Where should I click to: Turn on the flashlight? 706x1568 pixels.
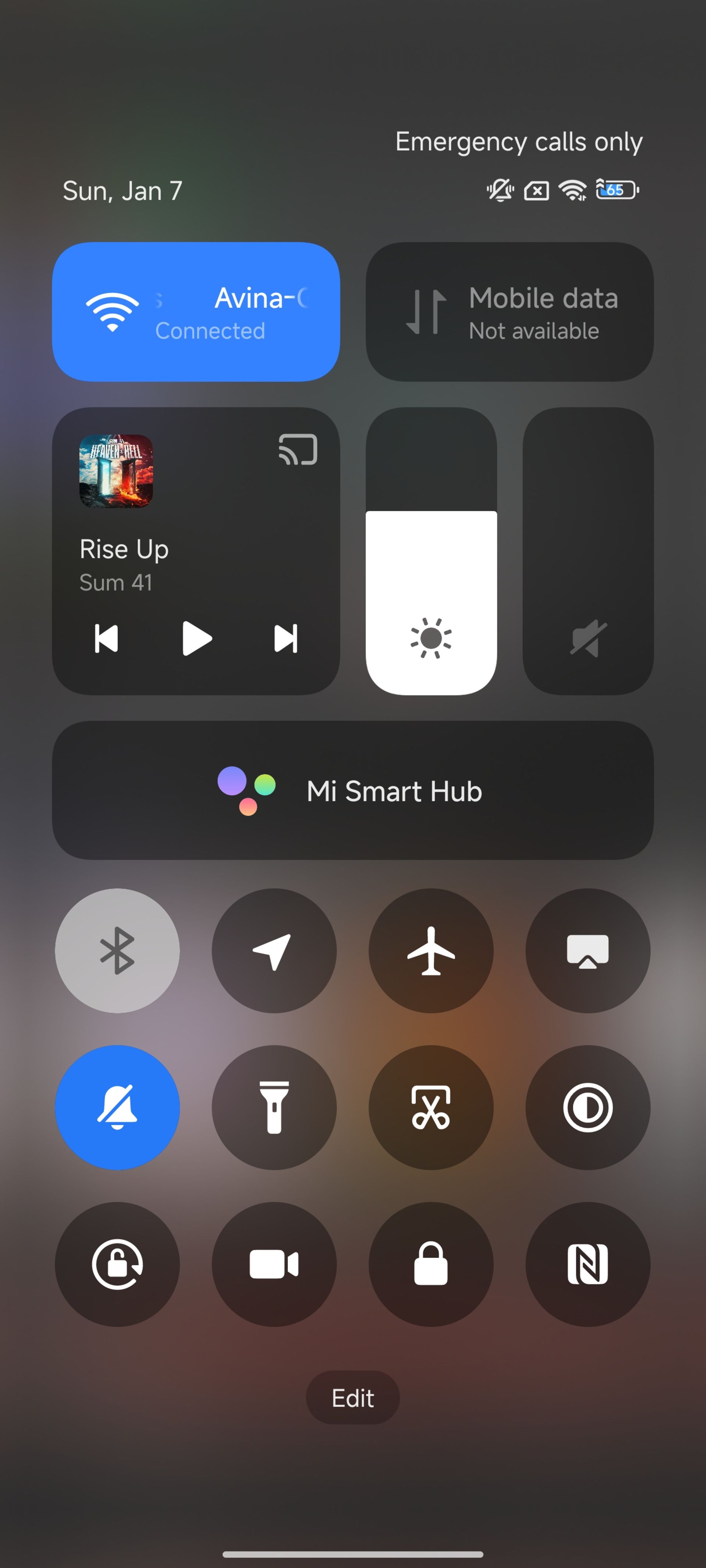274,1106
